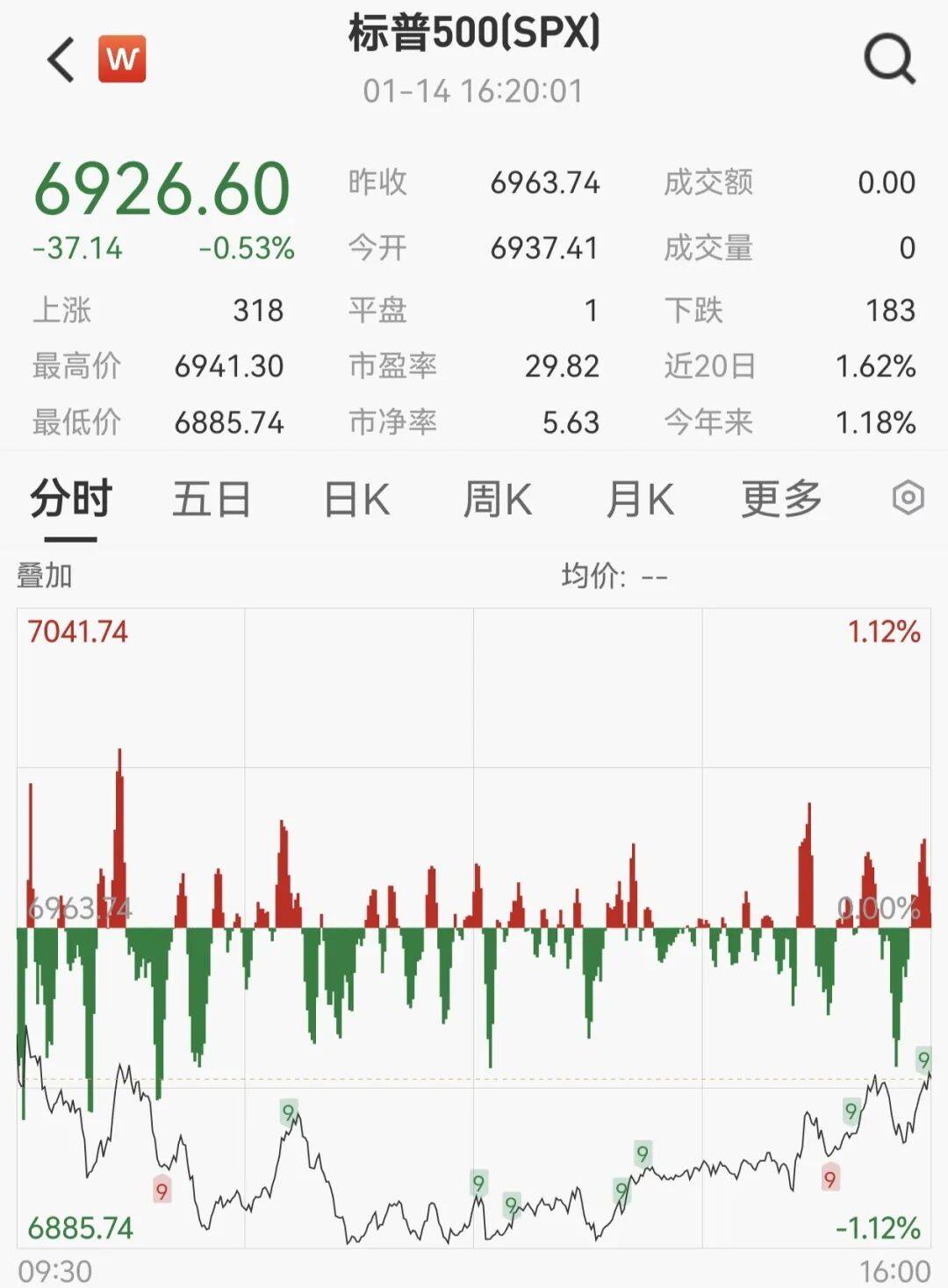Open chart settings hexagon icon
This screenshot has width=948, height=1288.
click(x=908, y=498)
